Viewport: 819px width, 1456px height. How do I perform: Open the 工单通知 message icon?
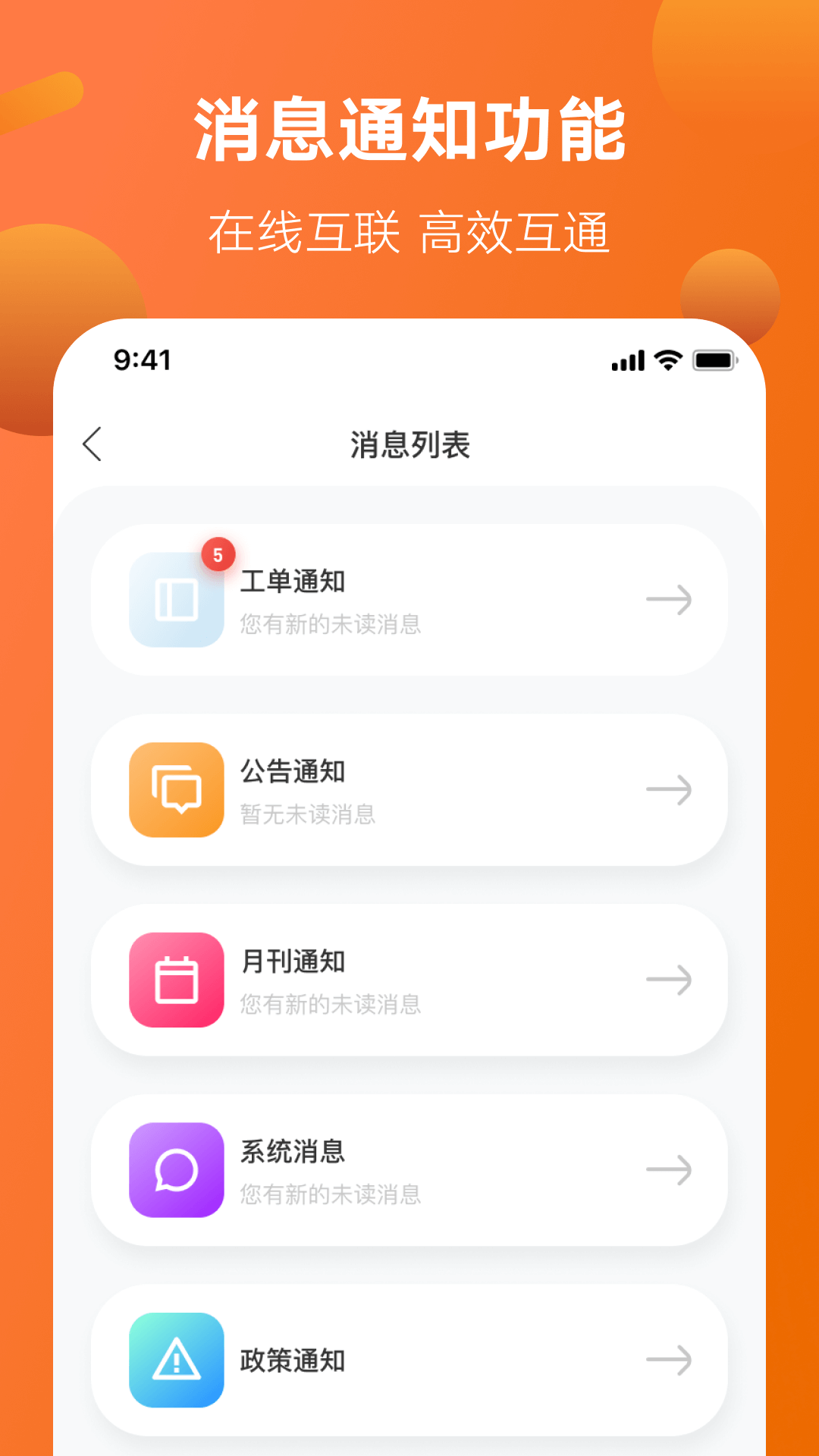tap(176, 599)
